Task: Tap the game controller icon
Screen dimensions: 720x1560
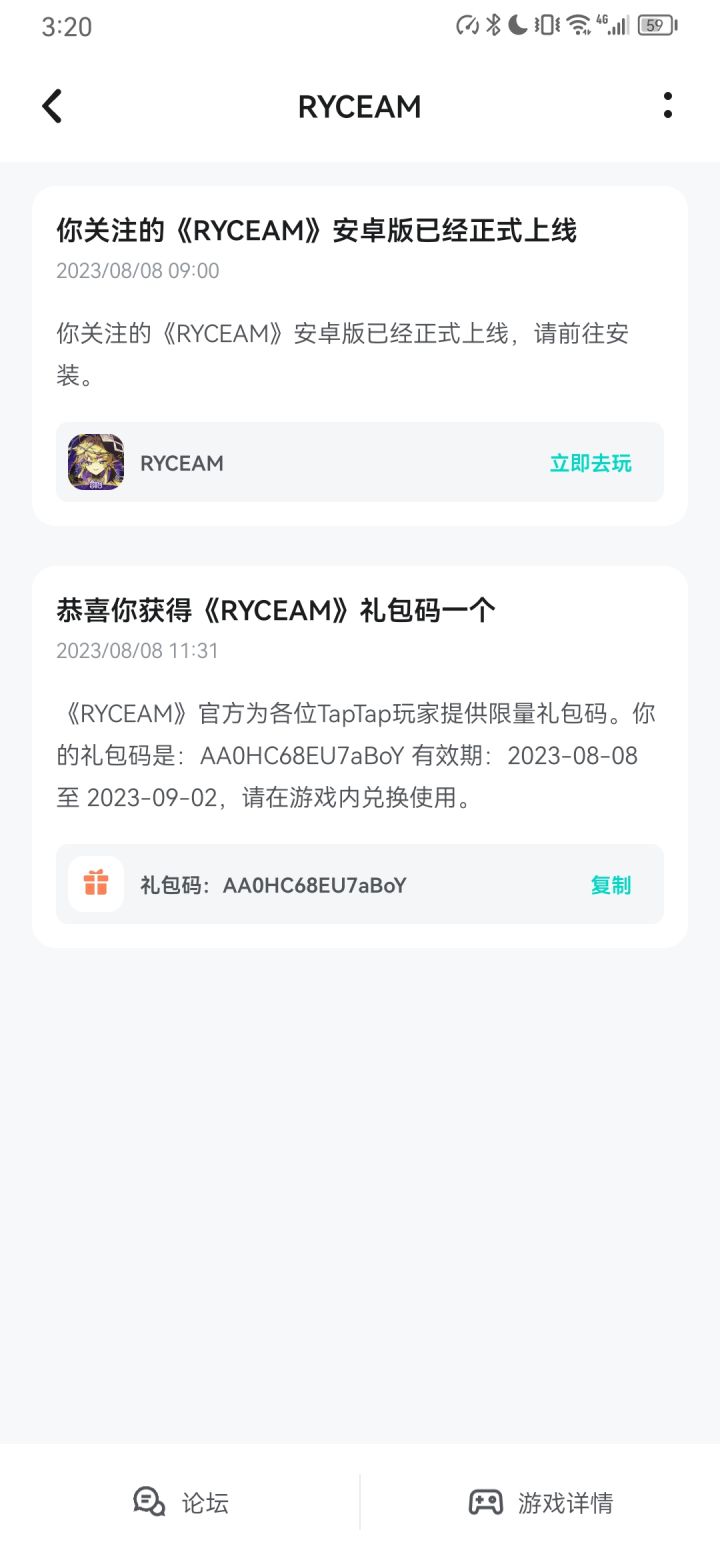Action: (x=484, y=1502)
